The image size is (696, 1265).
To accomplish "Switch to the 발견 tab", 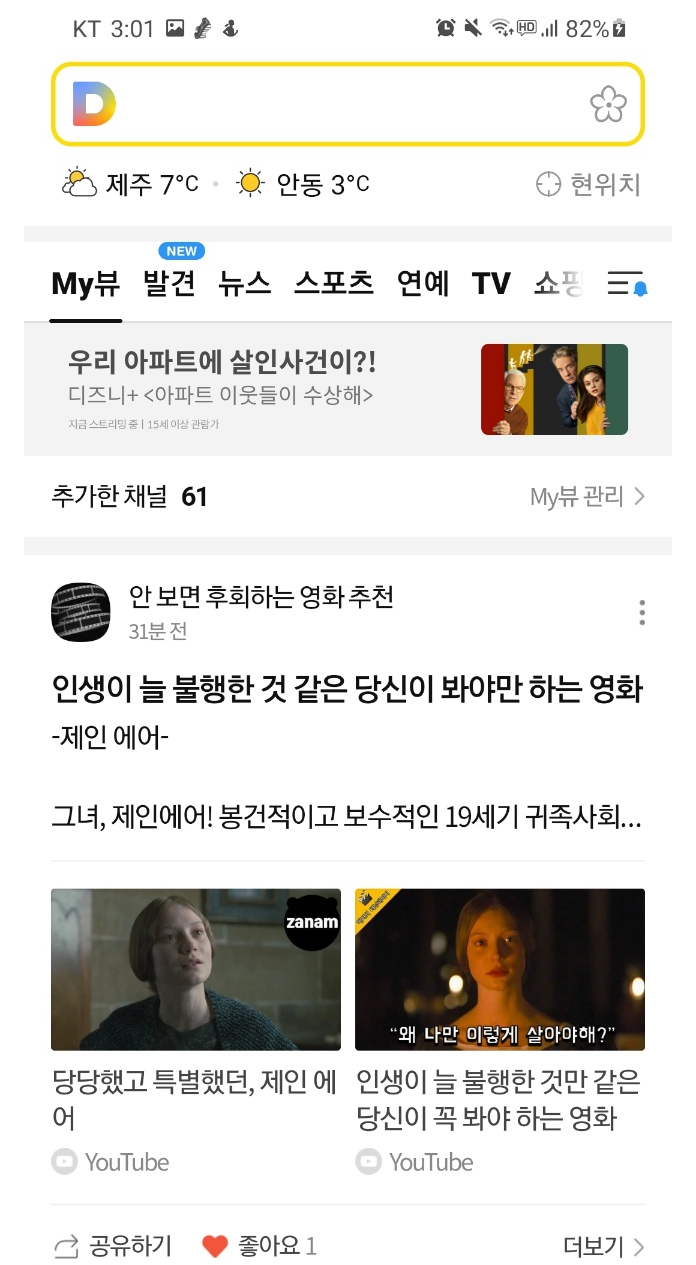I will [x=170, y=284].
